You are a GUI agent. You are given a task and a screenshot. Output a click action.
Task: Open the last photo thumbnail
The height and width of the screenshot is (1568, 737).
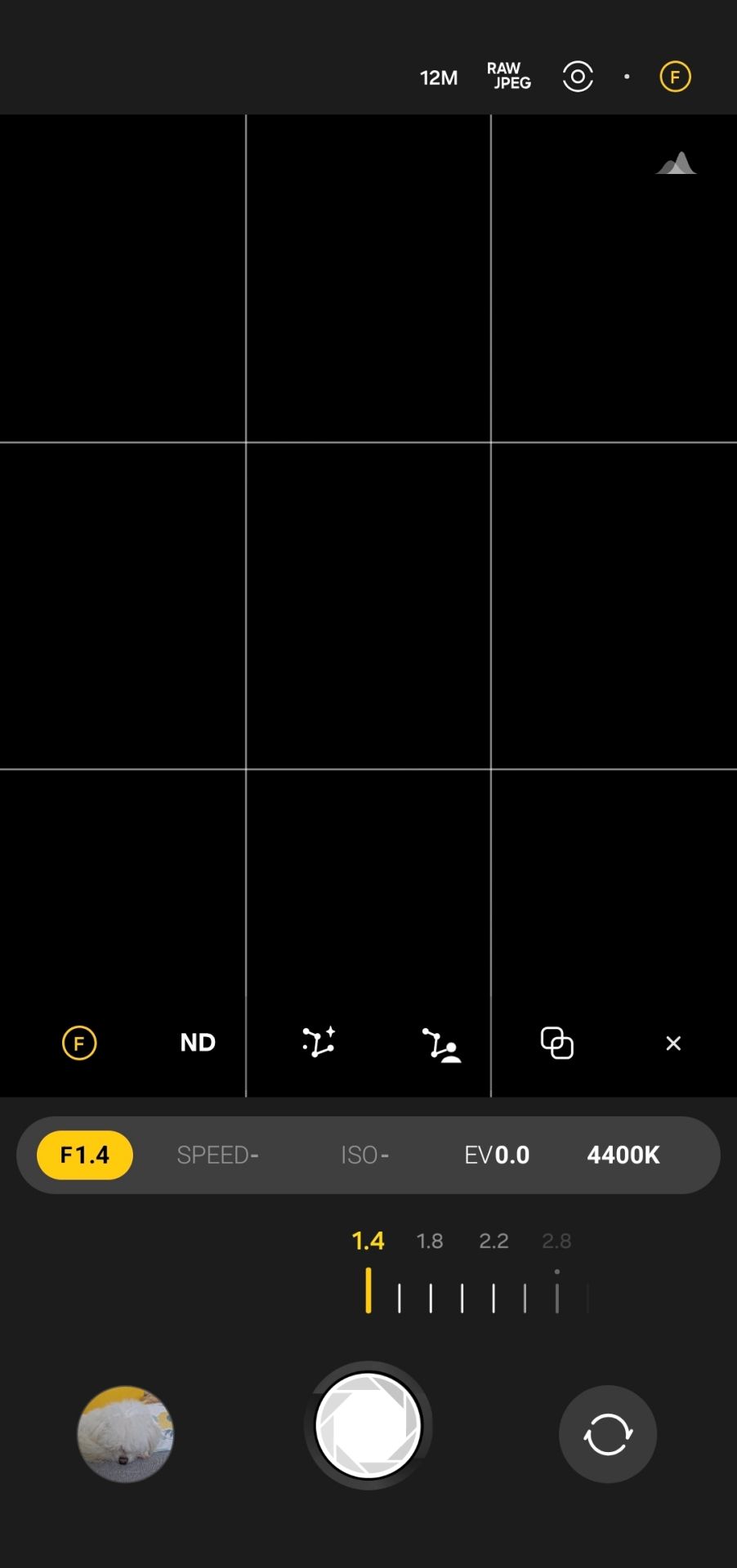pyautogui.click(x=125, y=1434)
